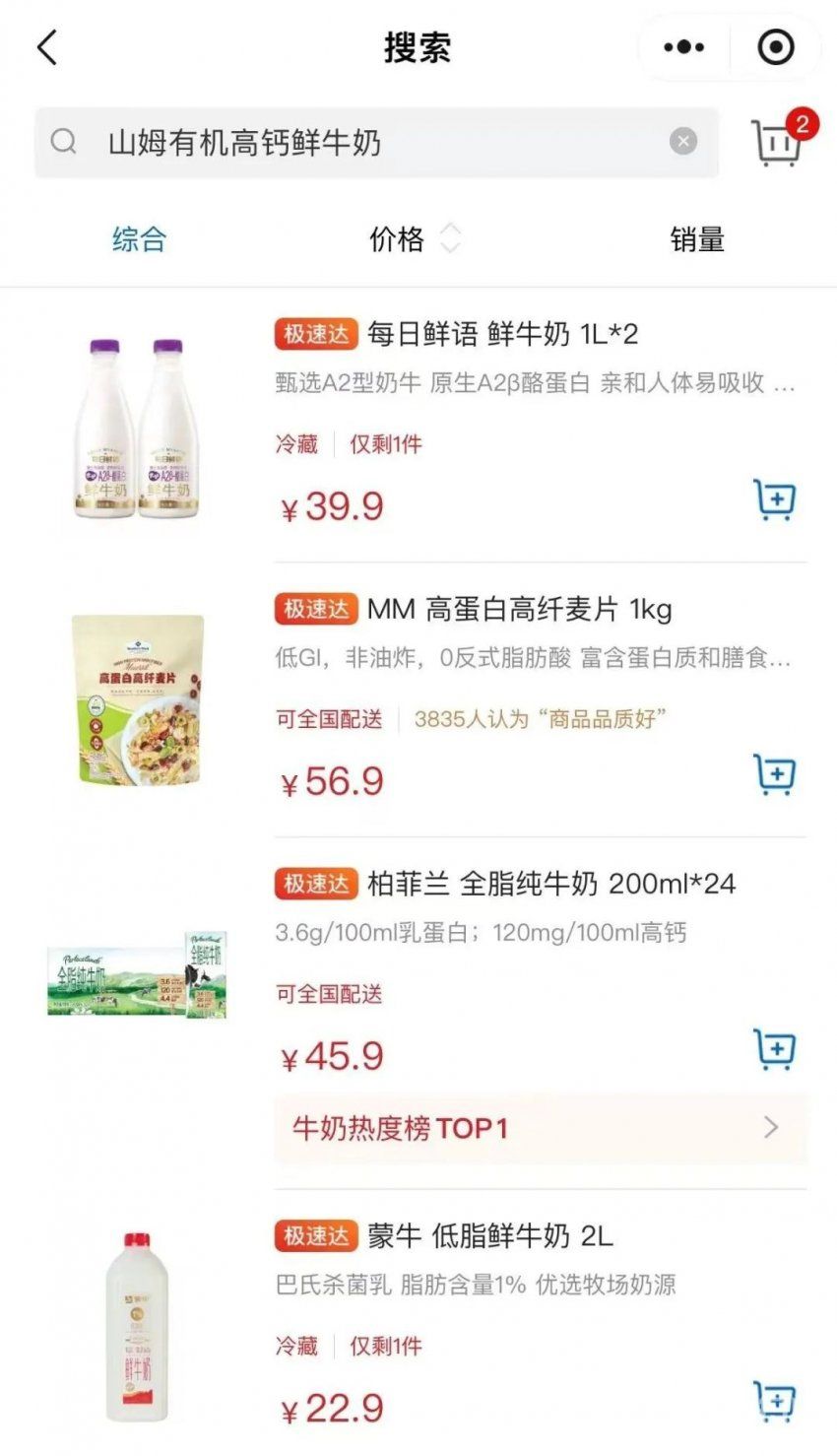Add 每日鲜语 鲜牛奶 to cart
This screenshot has height=1456, width=837.
(775, 499)
